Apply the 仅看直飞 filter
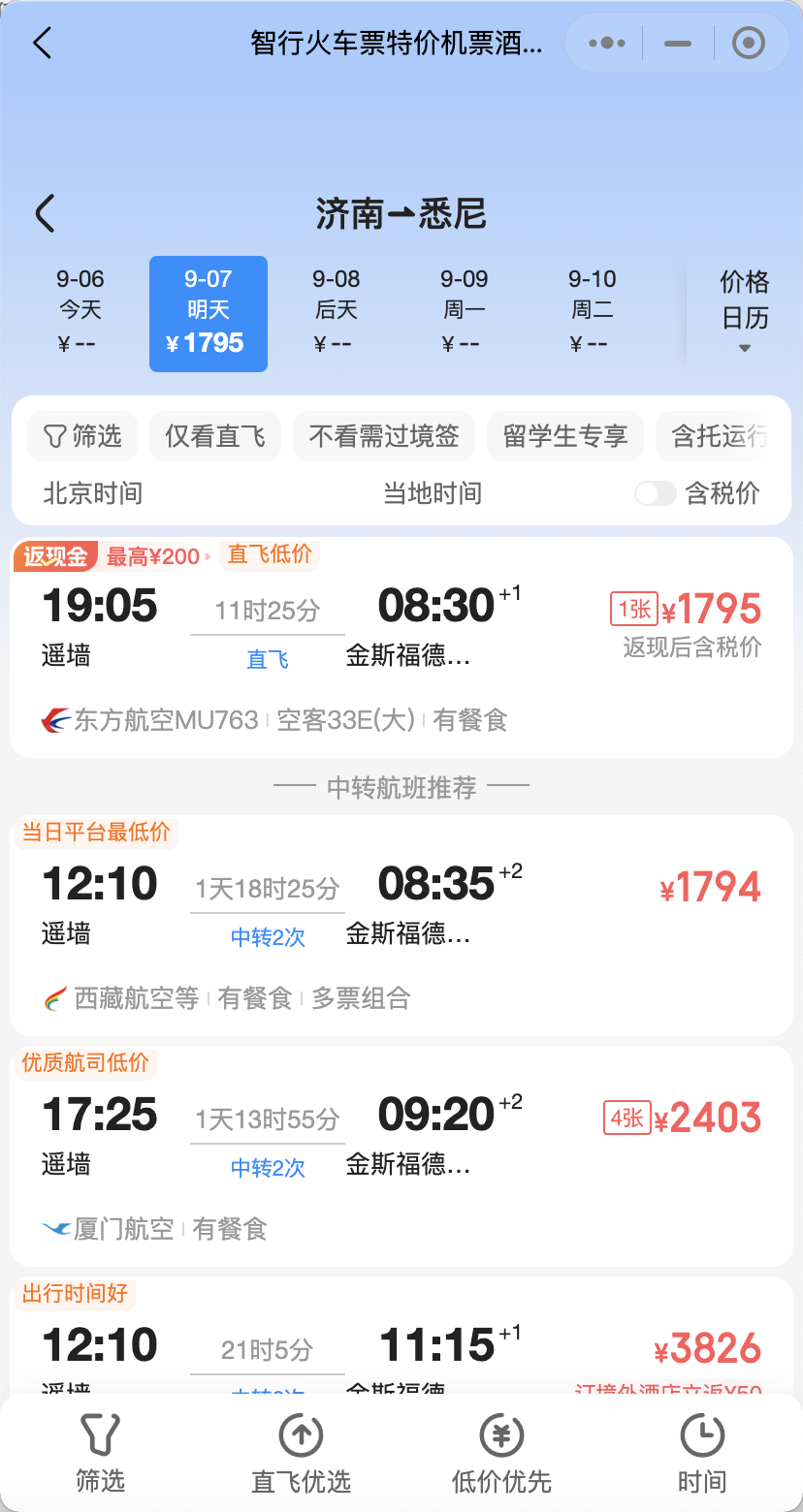The width and height of the screenshot is (803, 1512). pyautogui.click(x=214, y=436)
